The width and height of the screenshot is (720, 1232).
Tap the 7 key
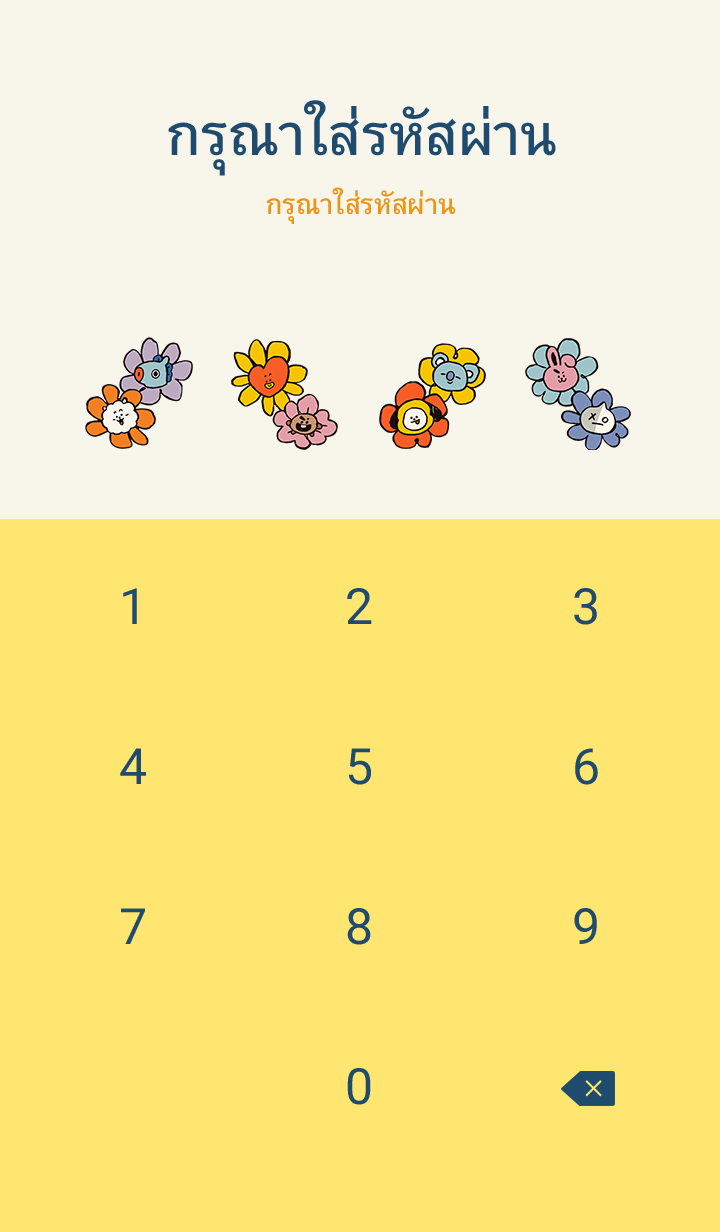tap(132, 927)
